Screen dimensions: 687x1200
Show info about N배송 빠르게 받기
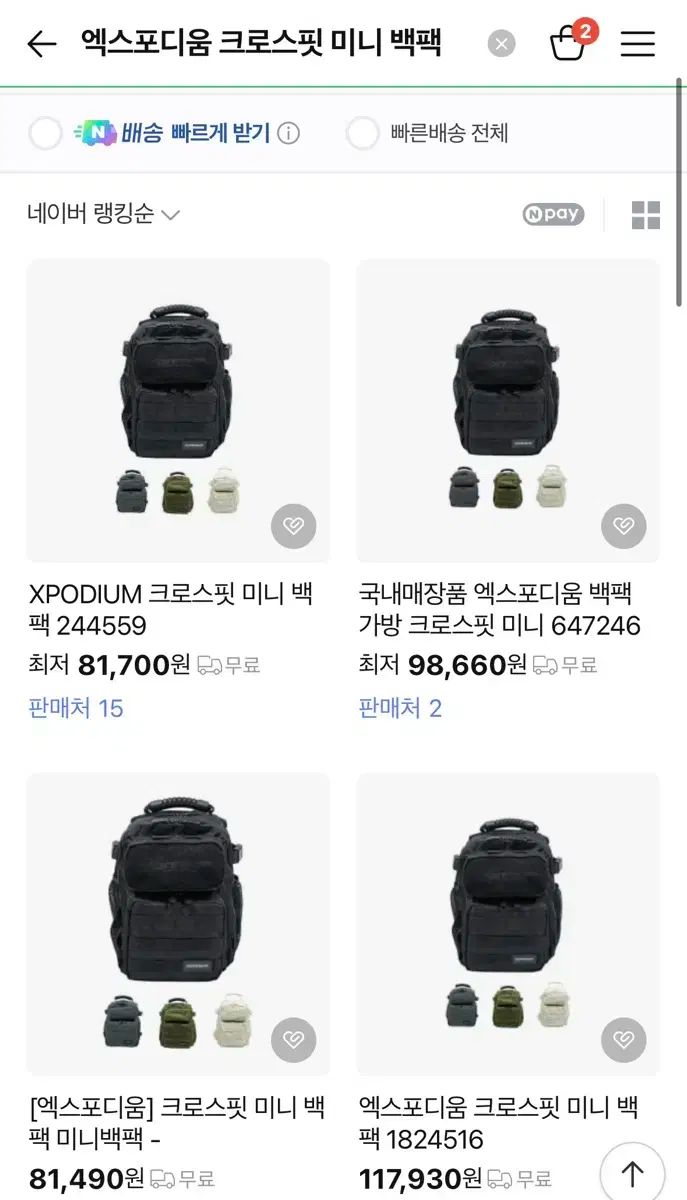tap(289, 133)
